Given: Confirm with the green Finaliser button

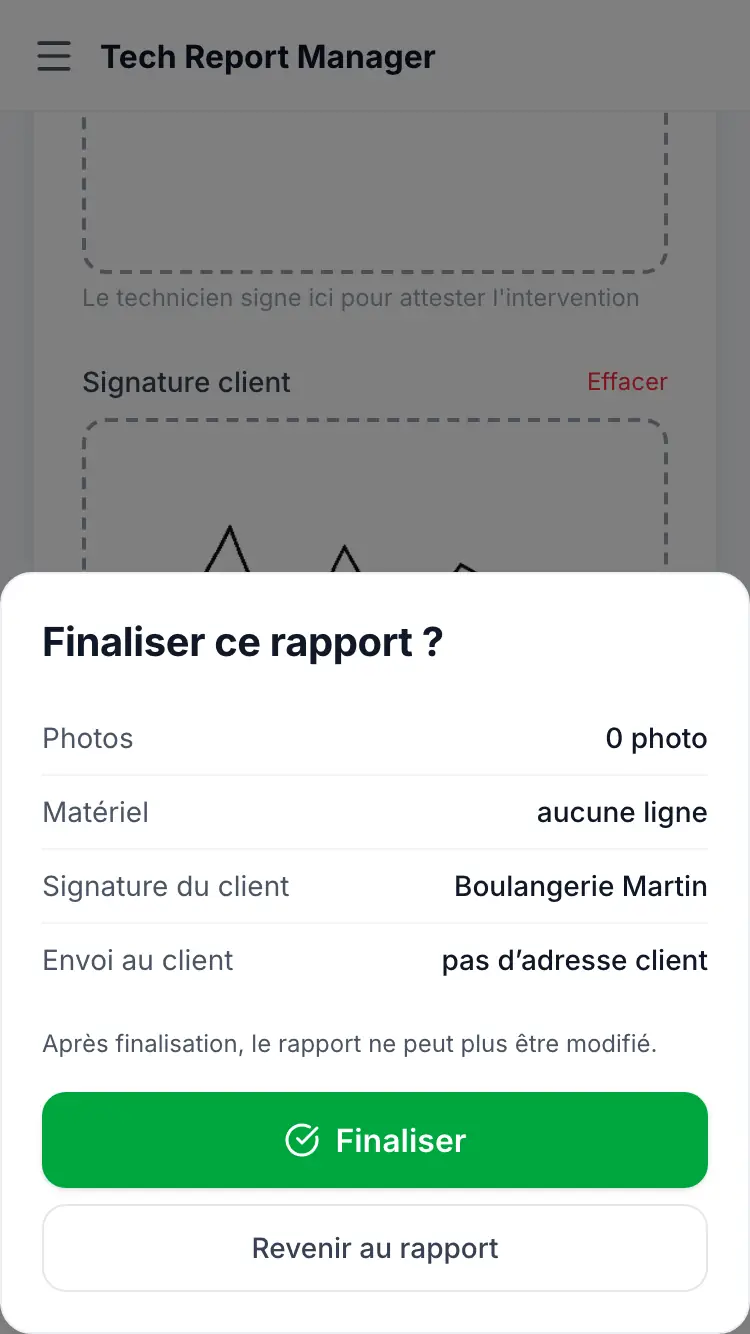Looking at the screenshot, I should click(375, 1140).
